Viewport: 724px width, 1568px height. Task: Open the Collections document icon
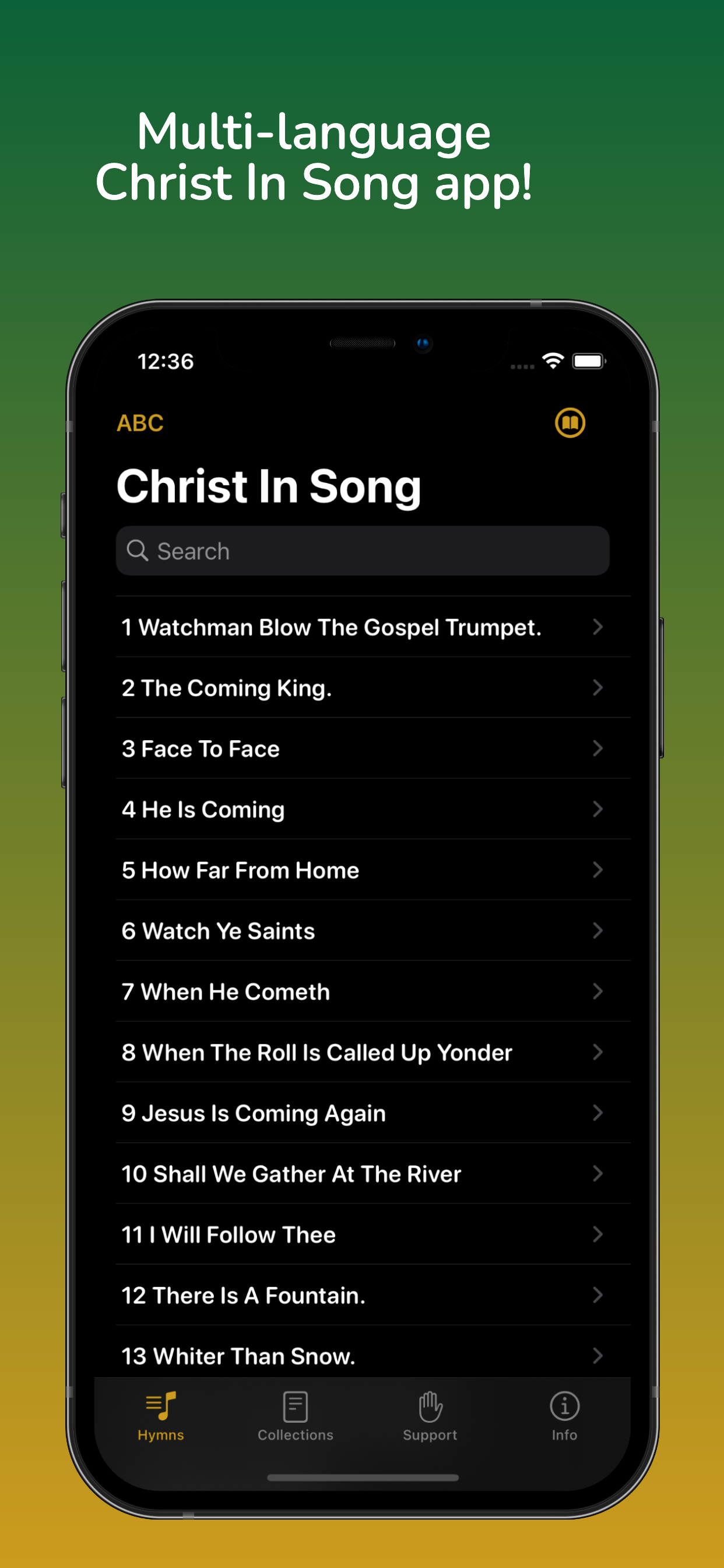(x=294, y=1406)
